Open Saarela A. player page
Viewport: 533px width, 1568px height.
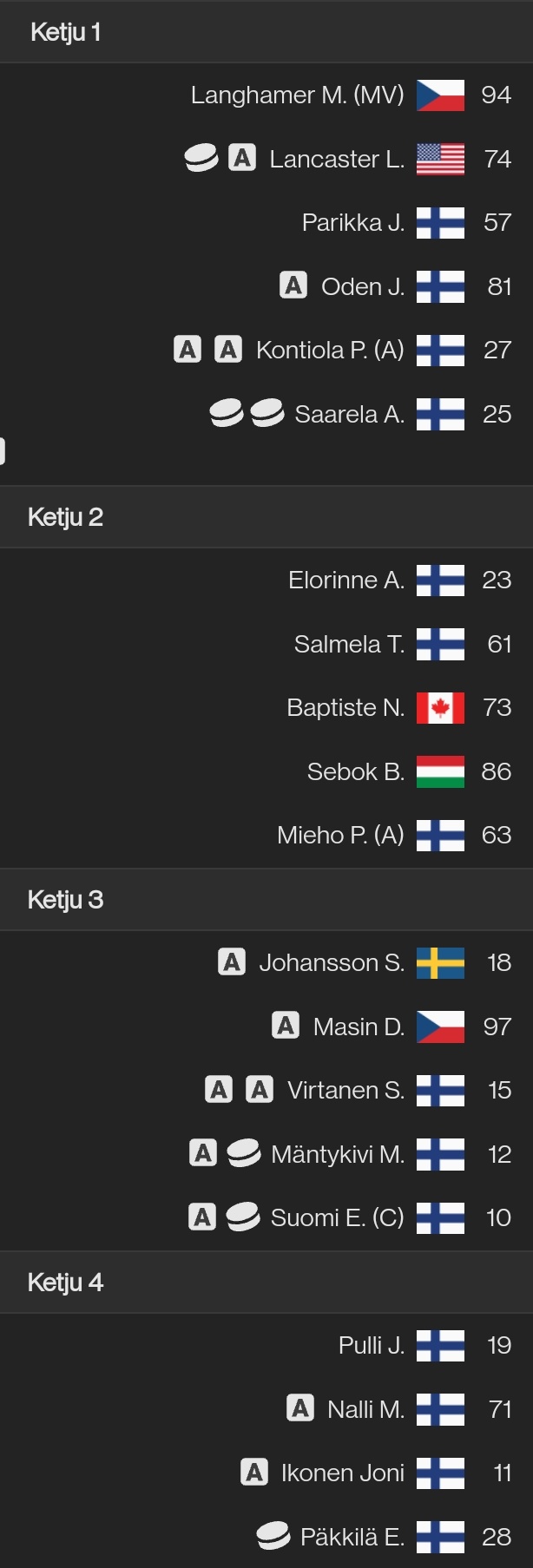(349, 415)
